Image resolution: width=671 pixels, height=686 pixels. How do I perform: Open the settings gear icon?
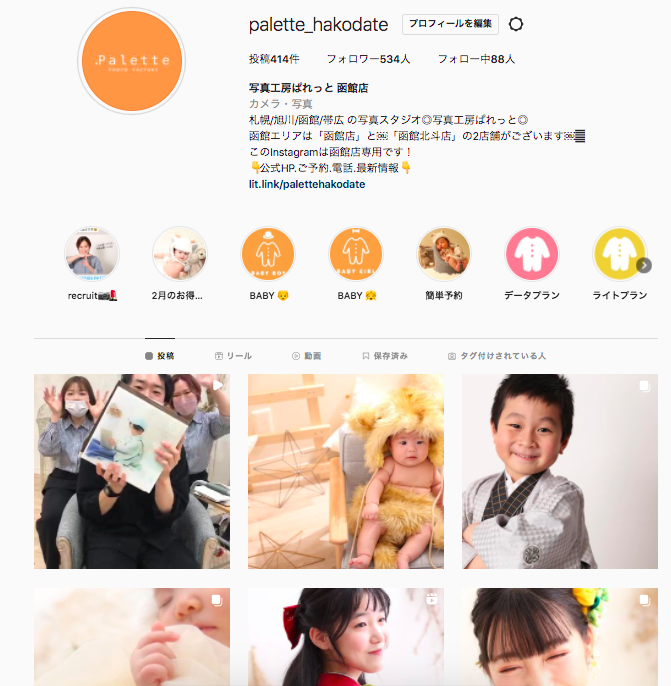pos(516,24)
